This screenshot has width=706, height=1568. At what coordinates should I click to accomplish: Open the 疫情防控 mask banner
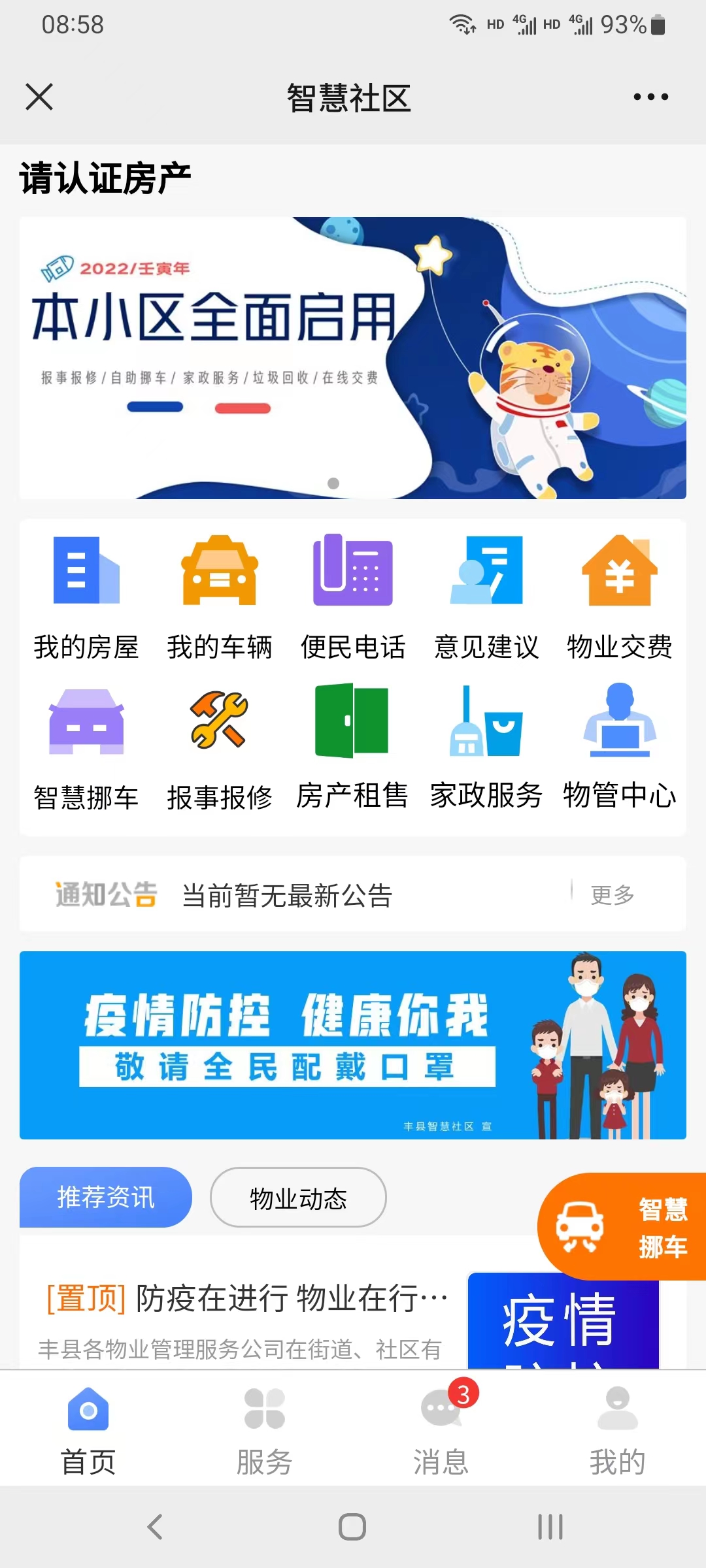point(352,1045)
